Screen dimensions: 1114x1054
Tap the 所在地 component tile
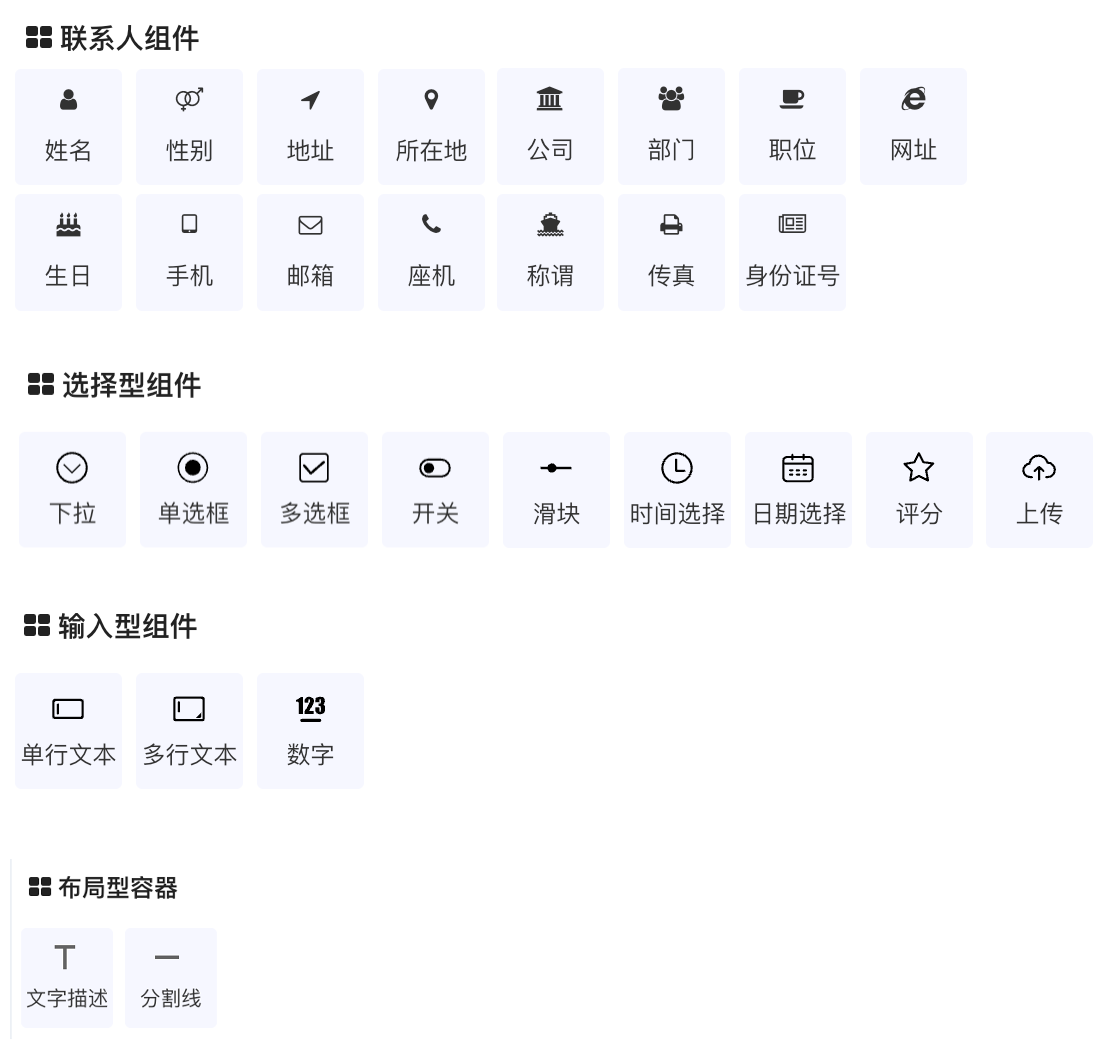click(431, 127)
